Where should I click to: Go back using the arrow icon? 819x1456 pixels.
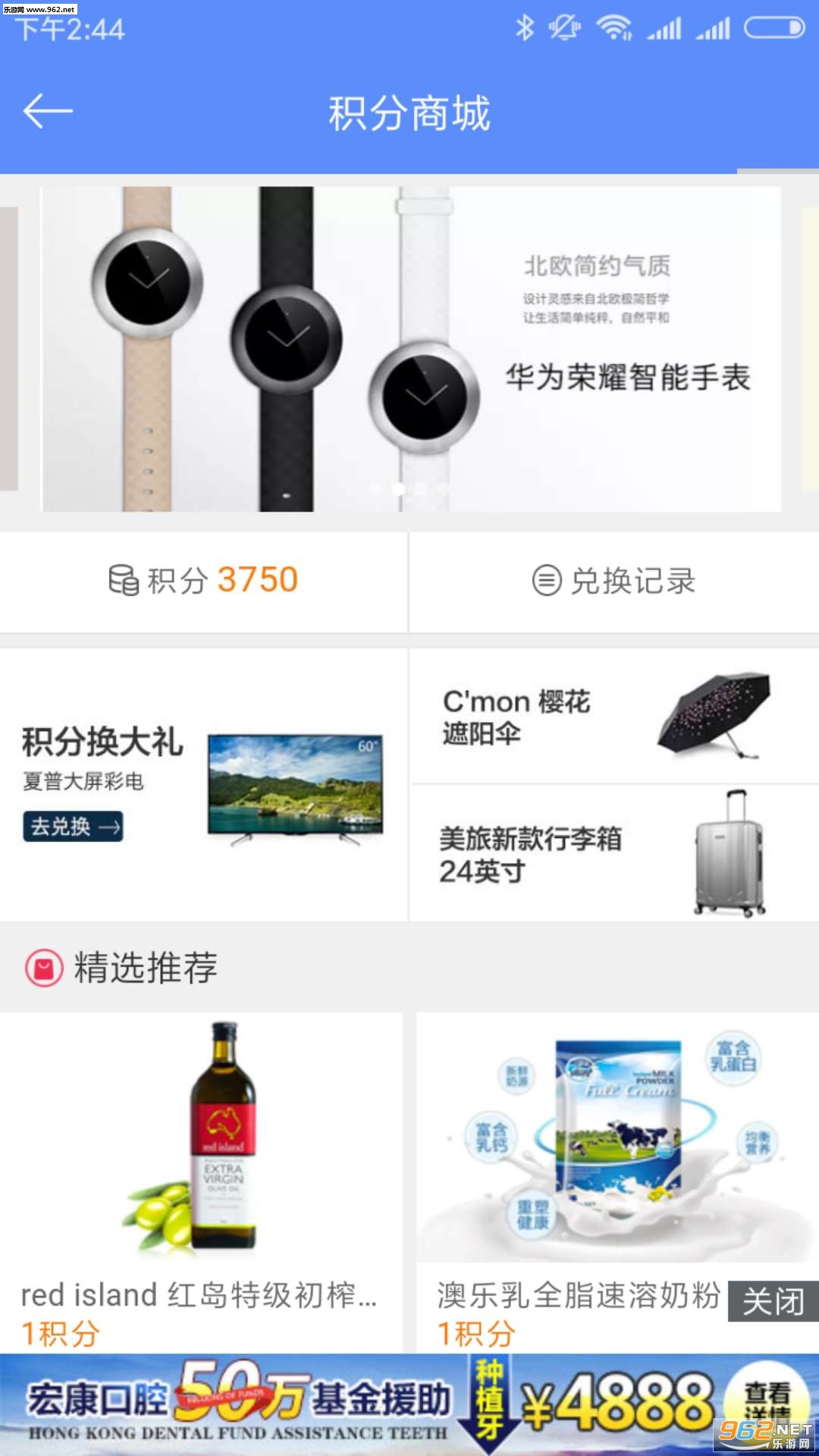(x=48, y=112)
